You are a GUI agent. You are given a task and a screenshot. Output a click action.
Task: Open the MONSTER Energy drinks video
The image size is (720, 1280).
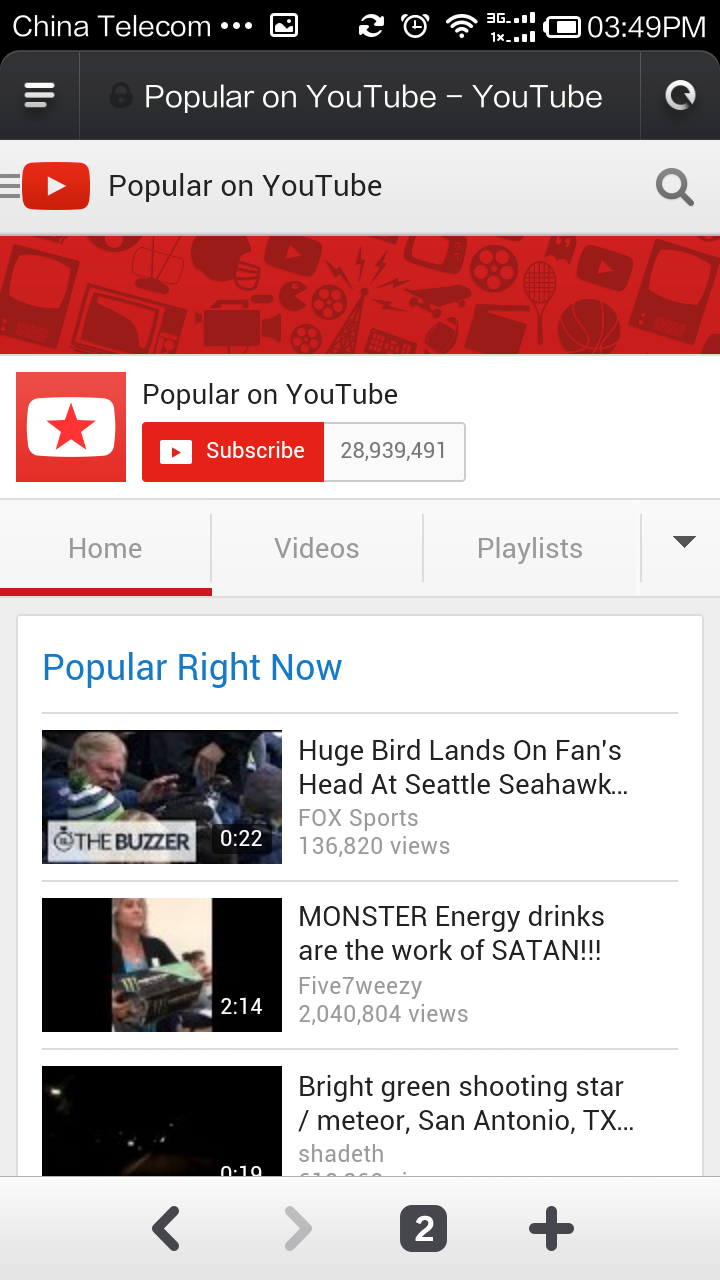tap(451, 933)
